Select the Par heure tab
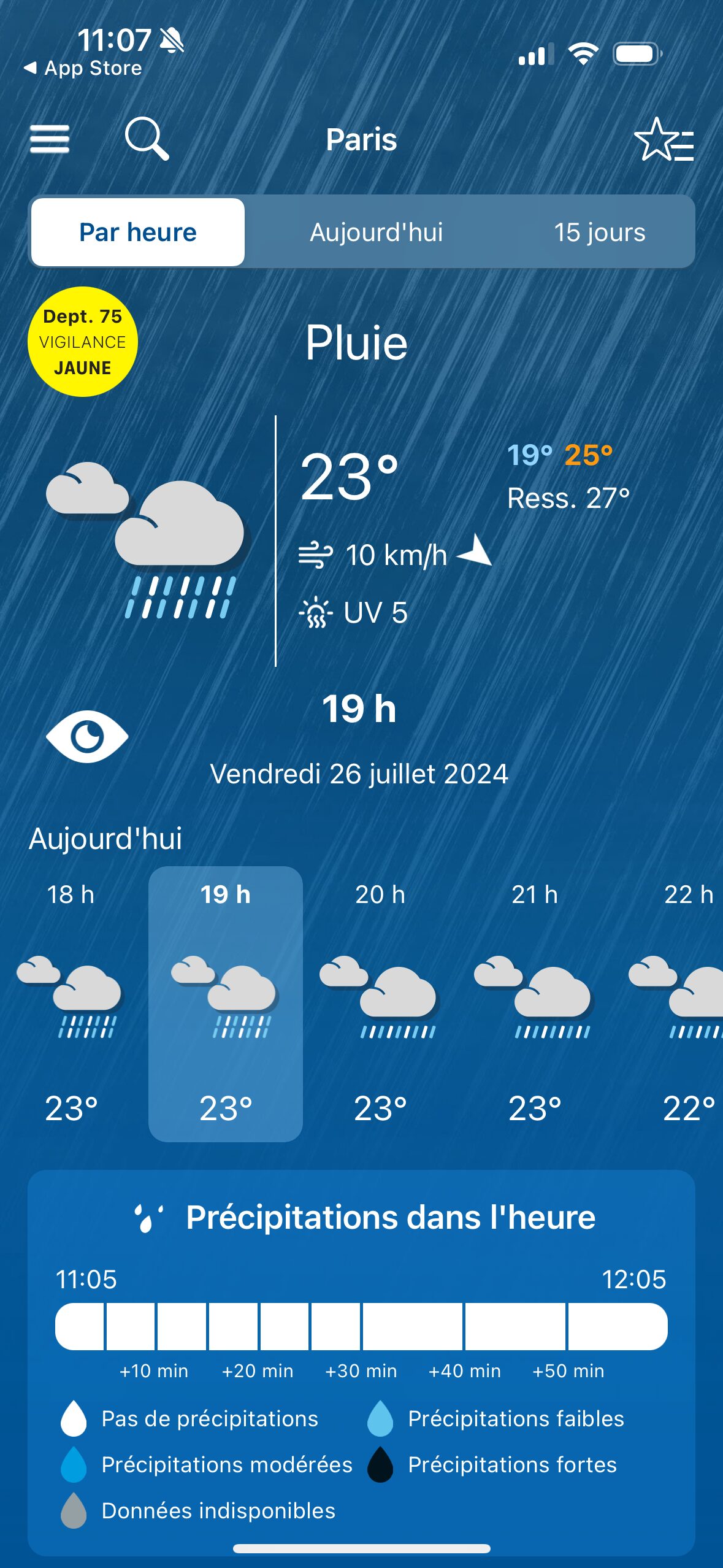 (x=138, y=233)
